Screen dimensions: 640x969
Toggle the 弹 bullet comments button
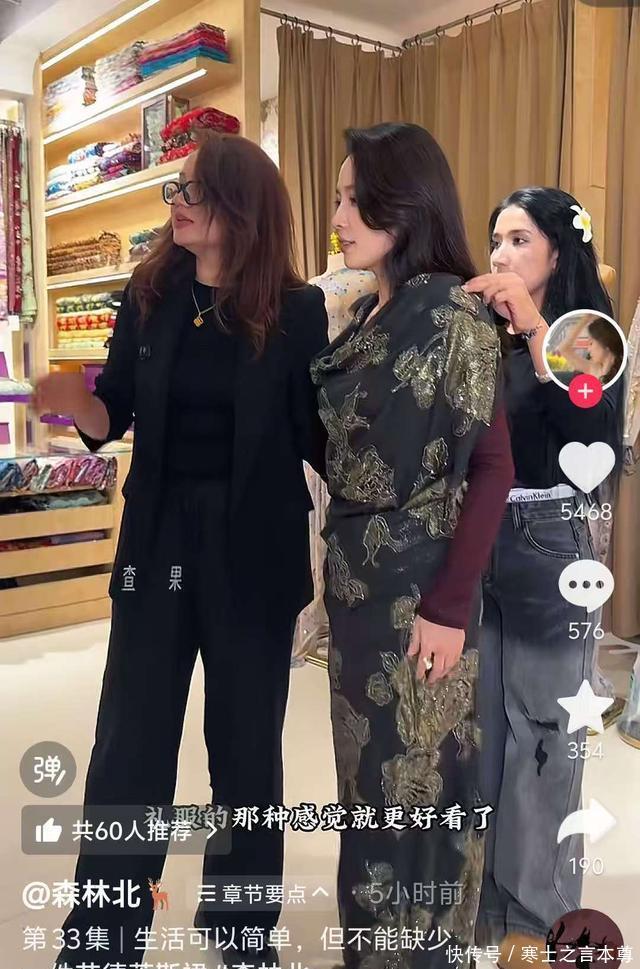pos(48,769)
